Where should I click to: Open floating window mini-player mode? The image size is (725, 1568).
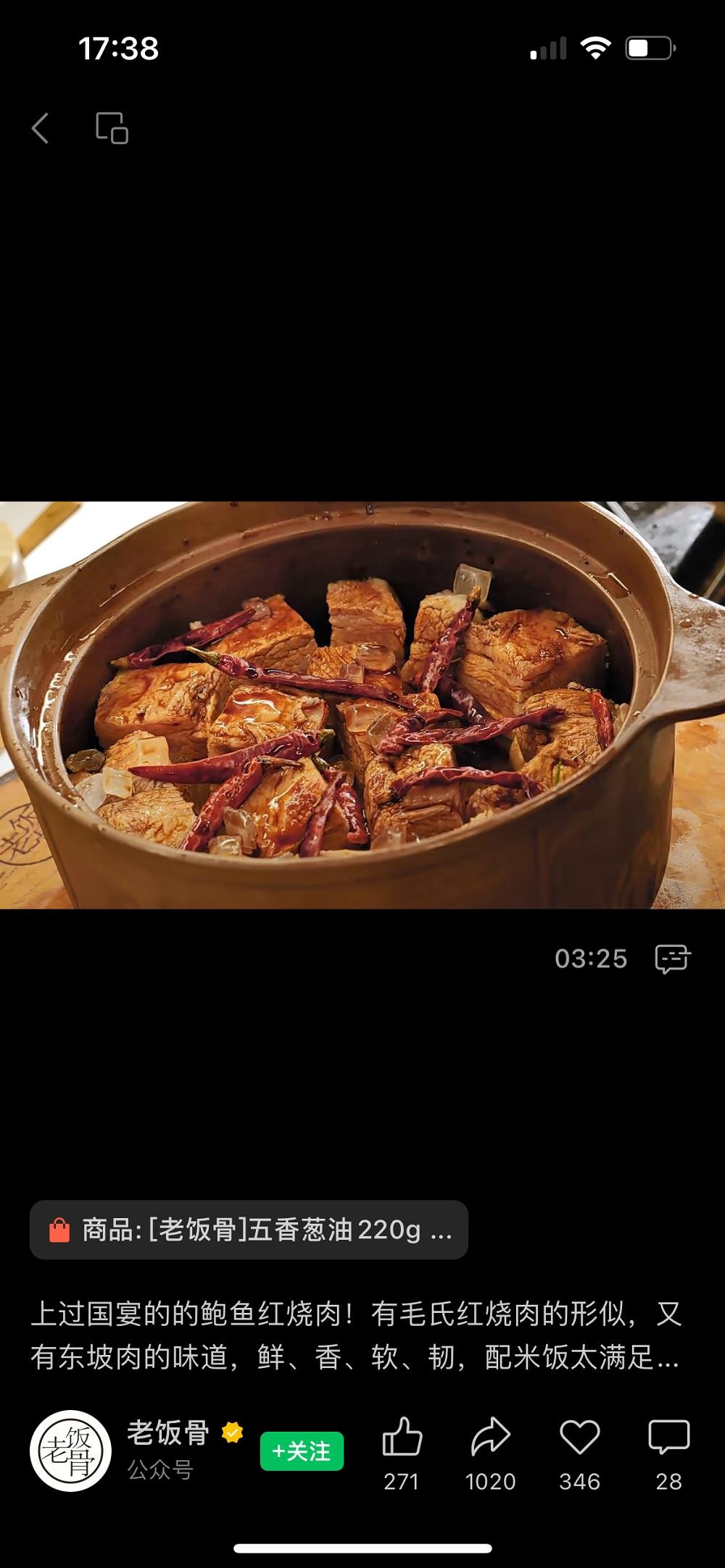pos(112,128)
